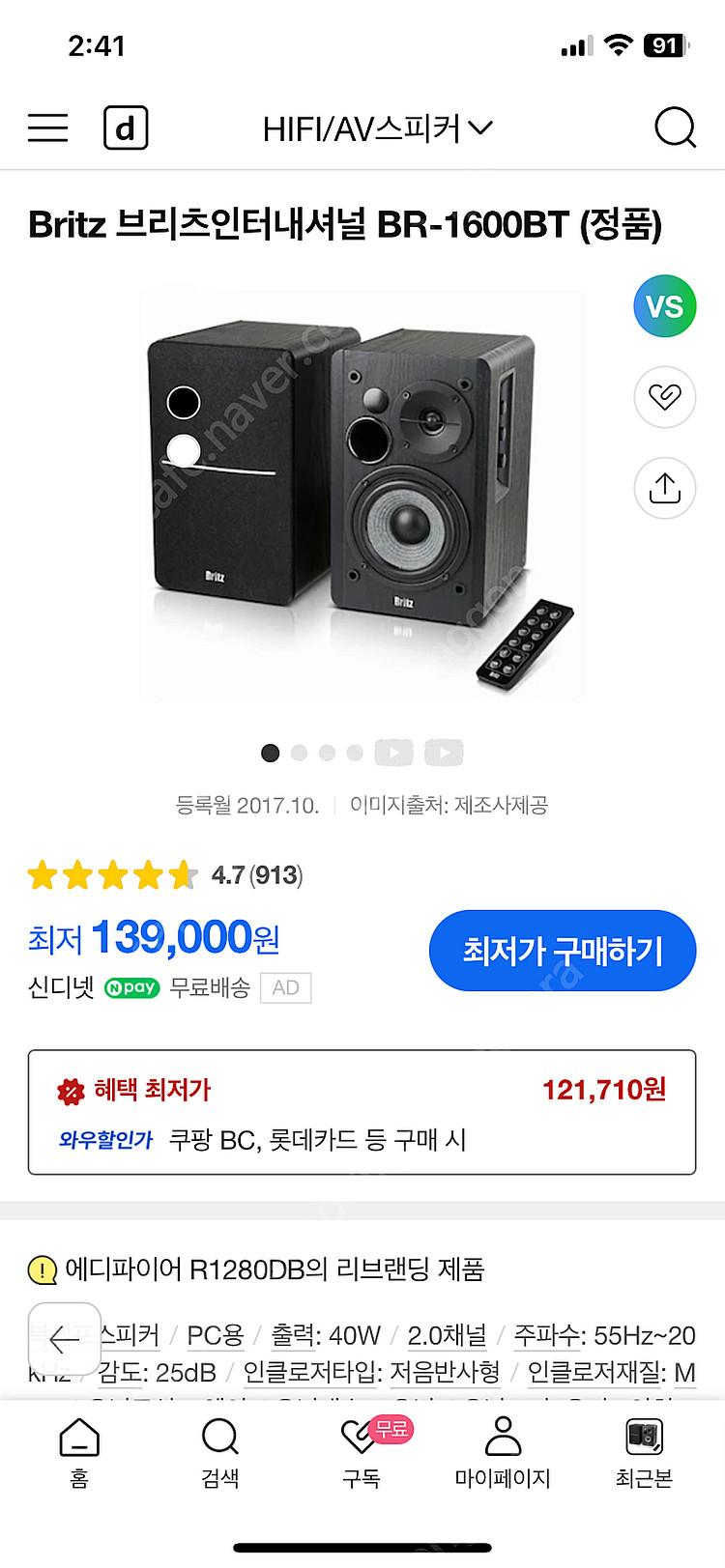Go back using the floating arrow button

pos(65,1339)
